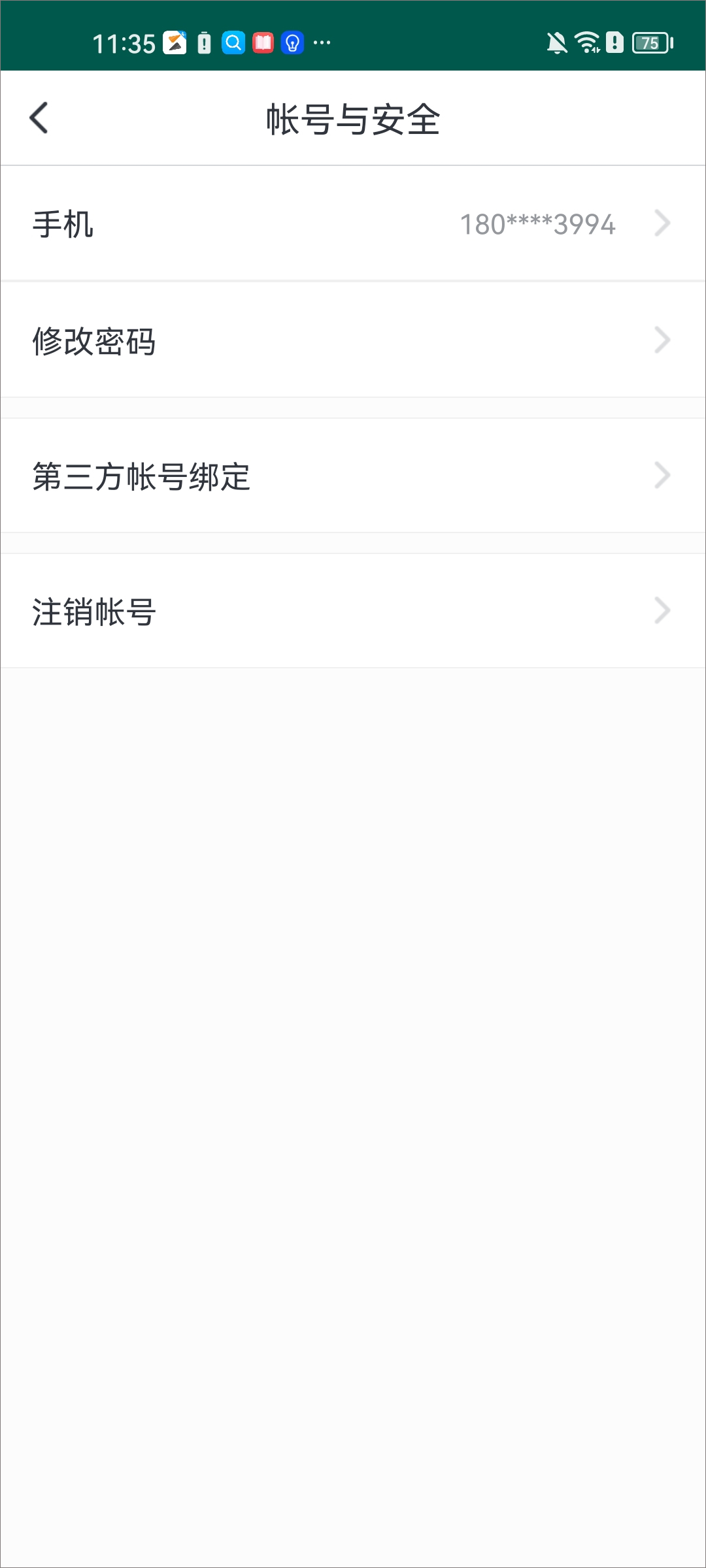Click the ellipsis icon in the status bar
Image resolution: width=706 pixels, height=1568 pixels.
[x=322, y=43]
